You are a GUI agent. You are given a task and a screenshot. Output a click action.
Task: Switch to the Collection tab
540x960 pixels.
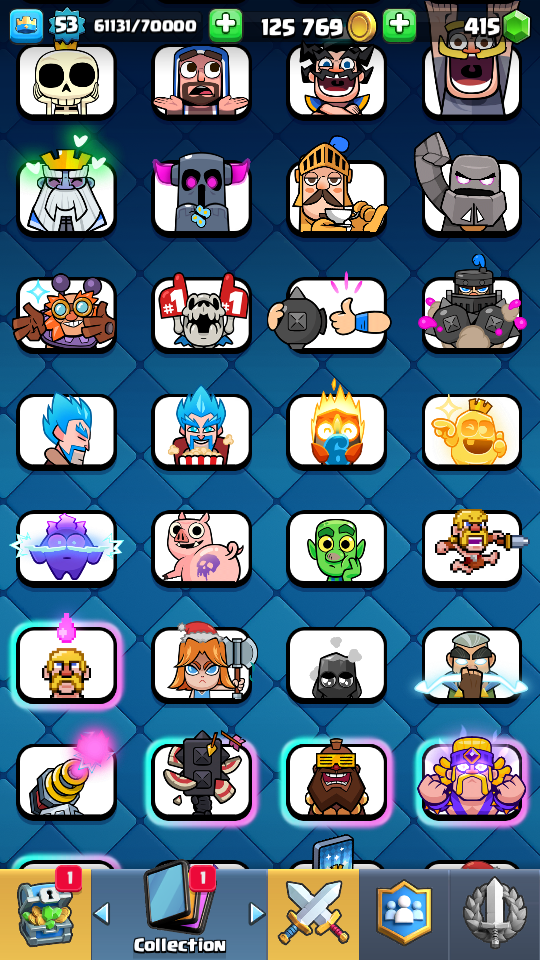(x=179, y=914)
